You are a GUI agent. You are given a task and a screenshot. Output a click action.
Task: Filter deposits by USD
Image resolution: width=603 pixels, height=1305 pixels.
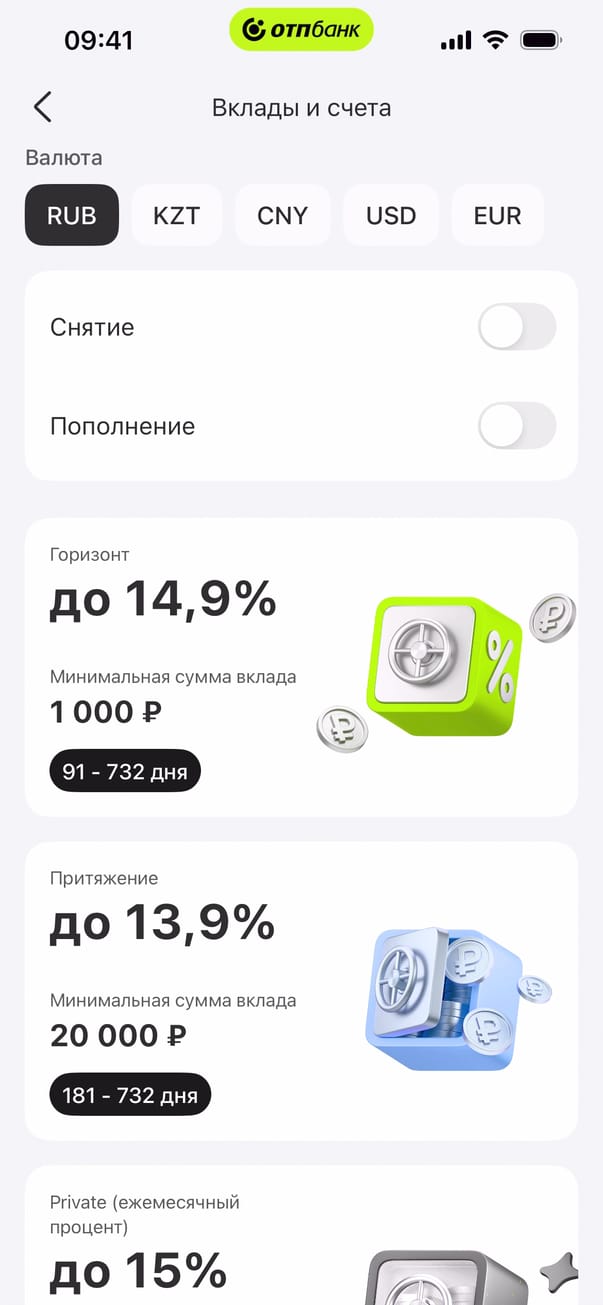click(391, 215)
